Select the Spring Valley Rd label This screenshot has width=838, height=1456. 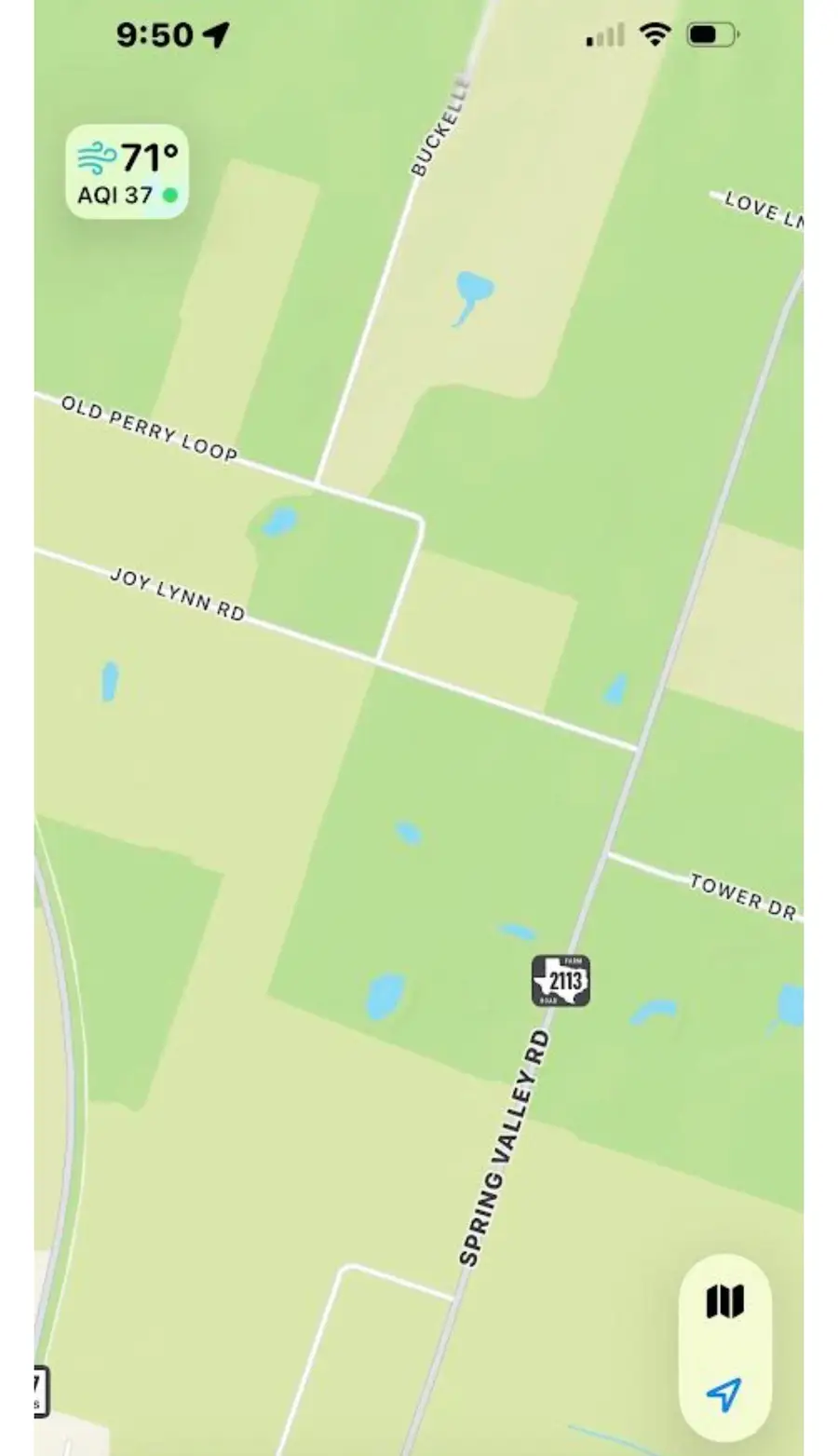coord(503,1146)
